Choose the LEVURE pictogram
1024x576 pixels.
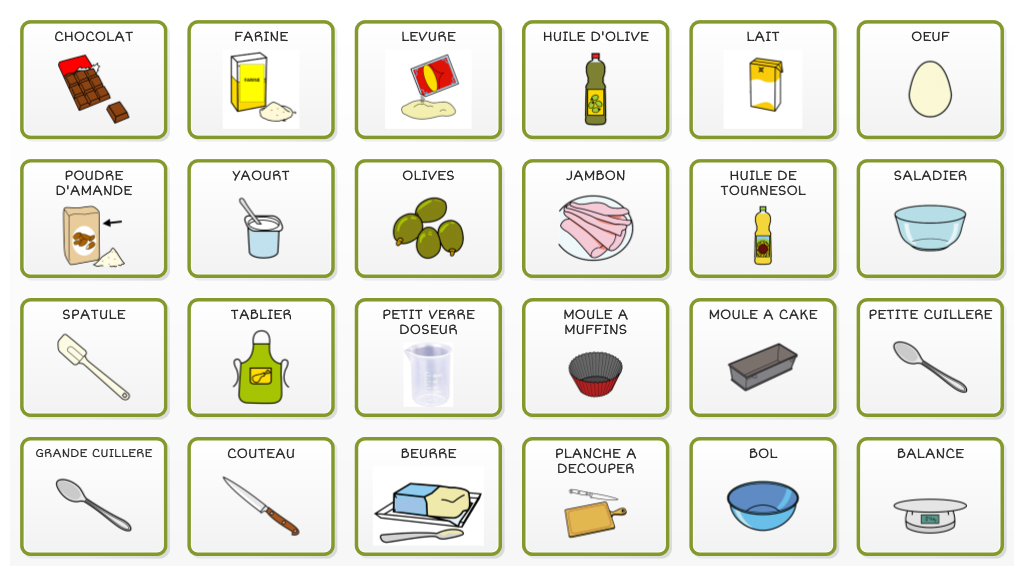tap(428, 80)
